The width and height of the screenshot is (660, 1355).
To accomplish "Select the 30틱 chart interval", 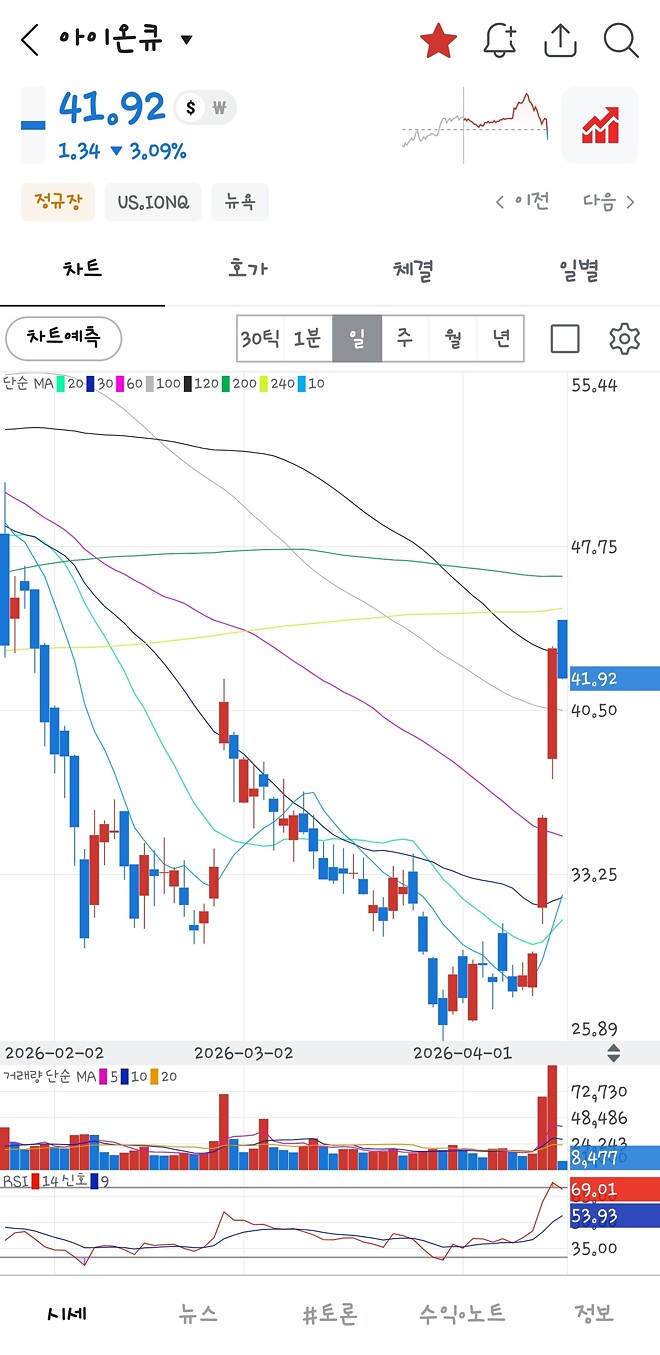I will (259, 339).
